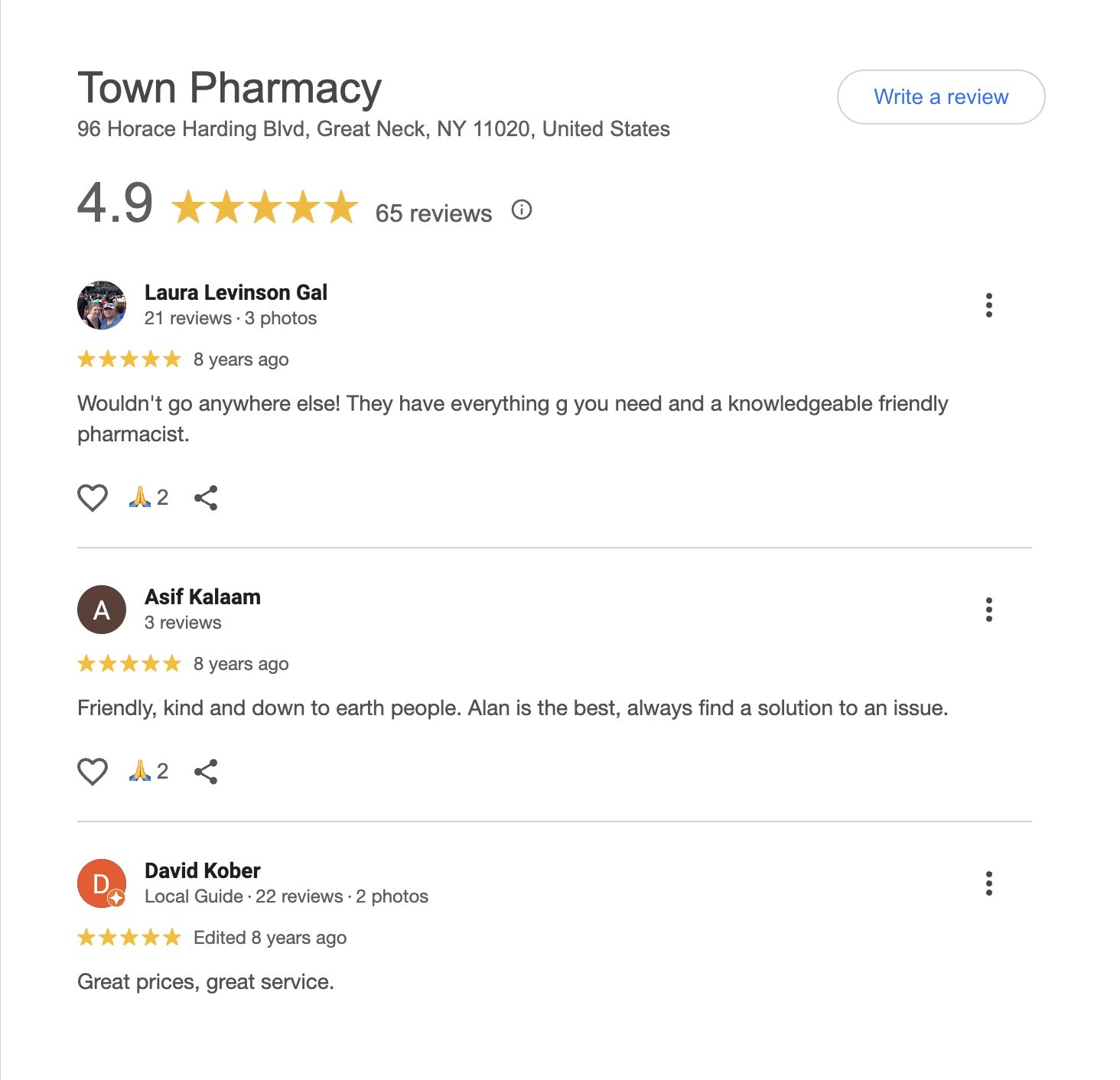The width and height of the screenshot is (1120, 1080).
Task: View the reactions on Asif Kalaam's review
Action: coord(148,772)
